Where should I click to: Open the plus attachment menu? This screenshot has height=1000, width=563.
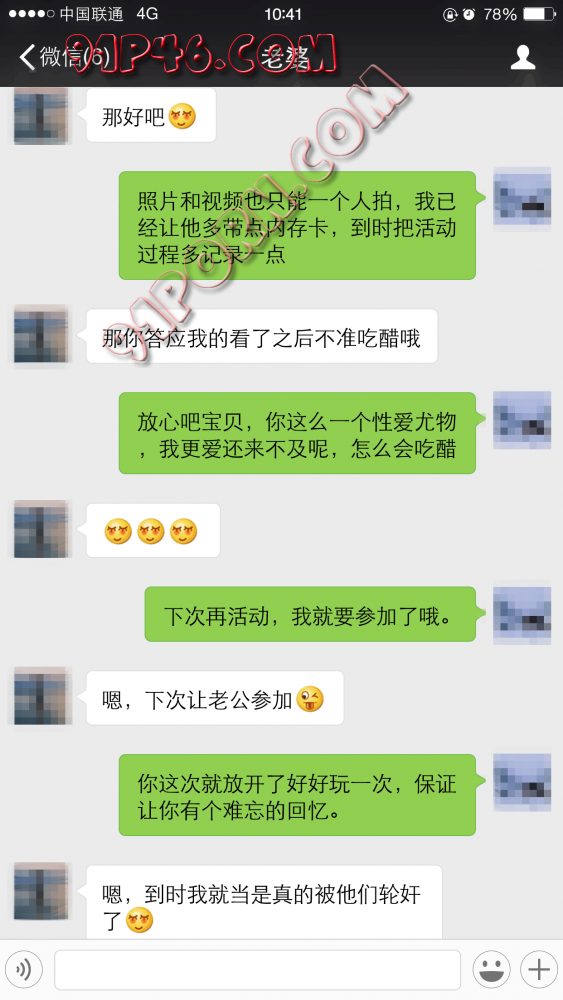coord(539,969)
